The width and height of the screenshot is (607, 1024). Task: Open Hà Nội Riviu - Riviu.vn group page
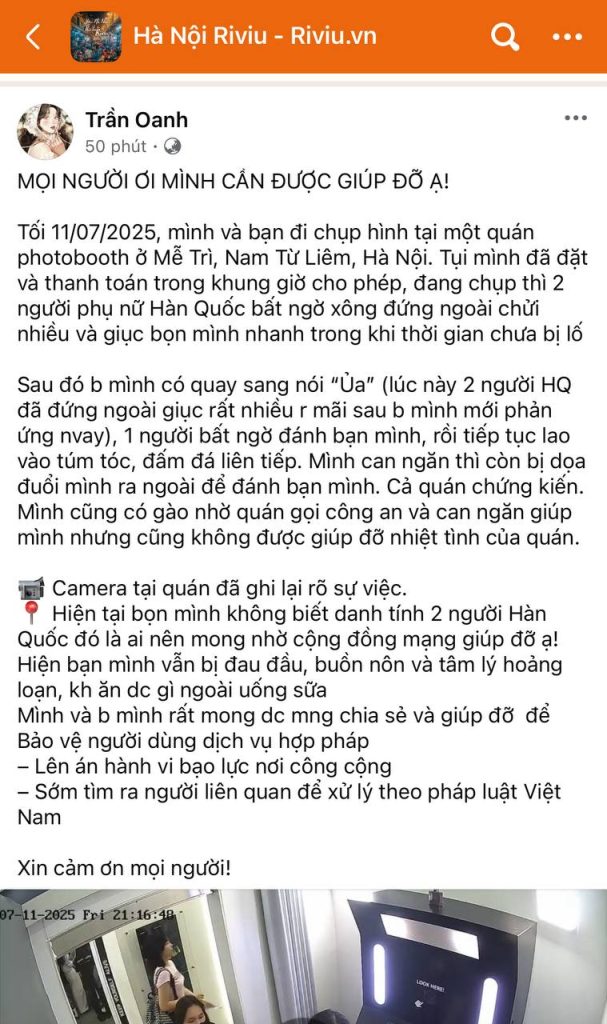pyautogui.click(x=255, y=37)
